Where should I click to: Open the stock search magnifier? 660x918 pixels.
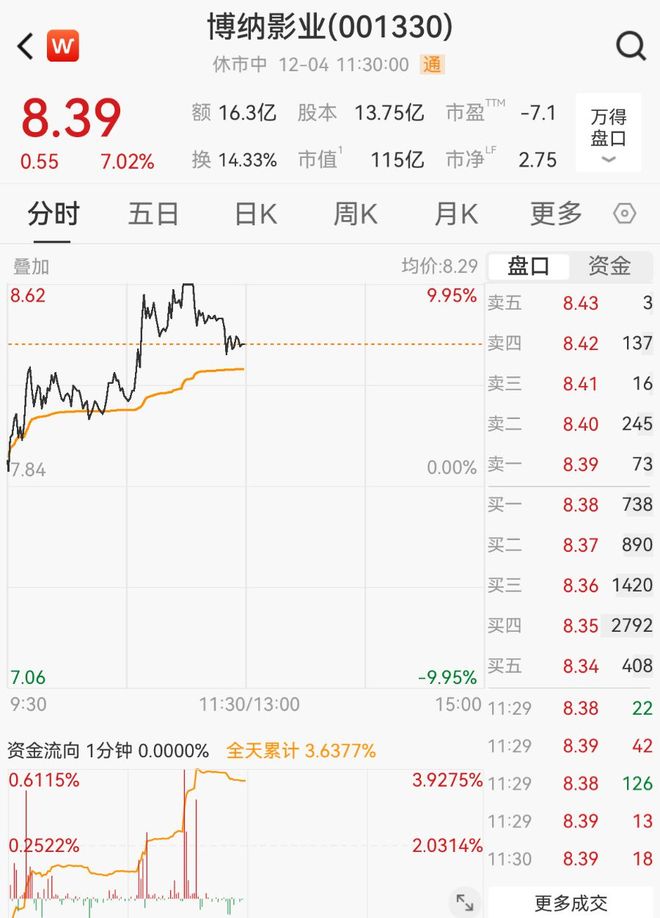pyautogui.click(x=631, y=46)
